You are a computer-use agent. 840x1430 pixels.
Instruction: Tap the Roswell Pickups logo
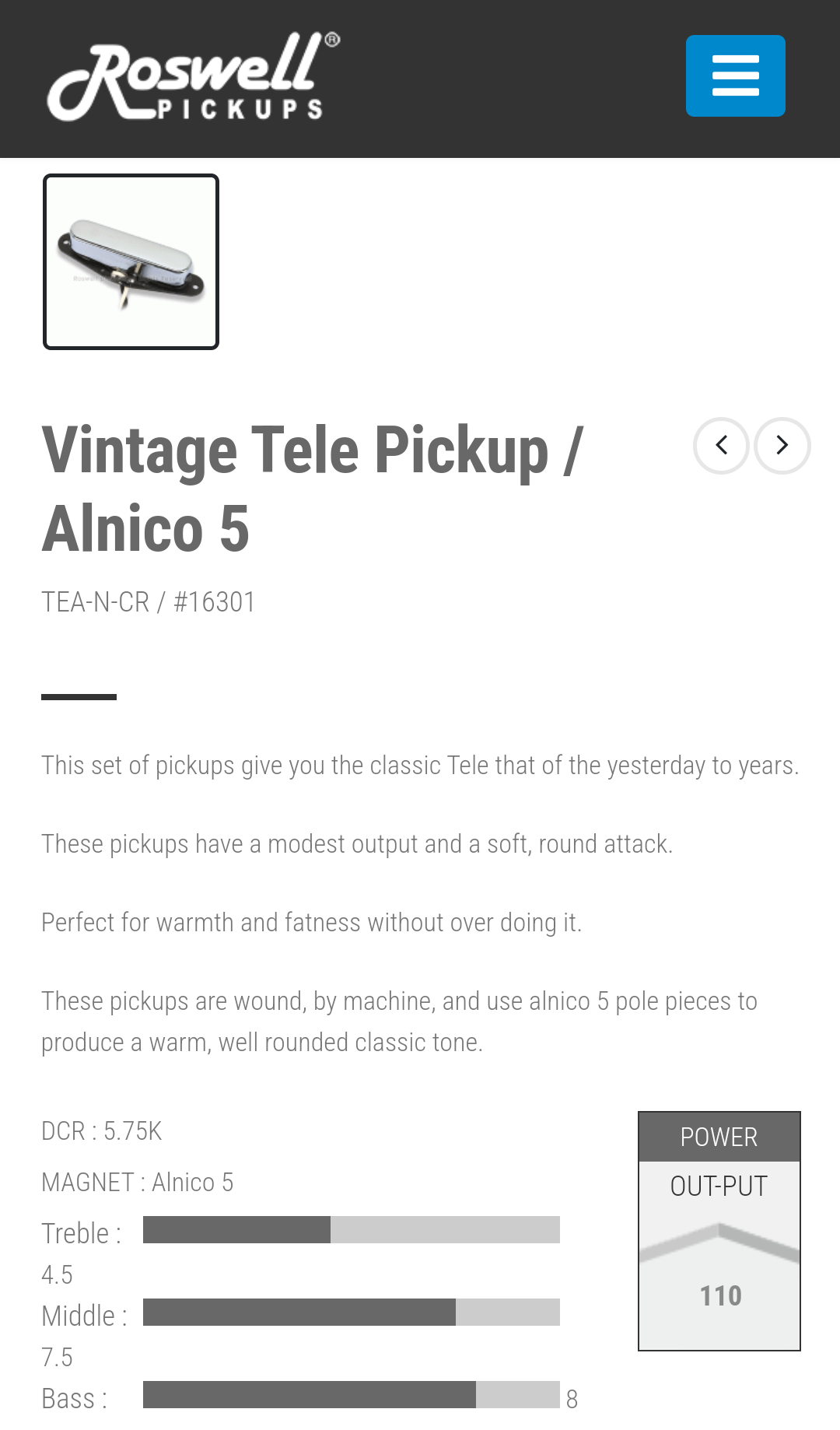coord(194,77)
